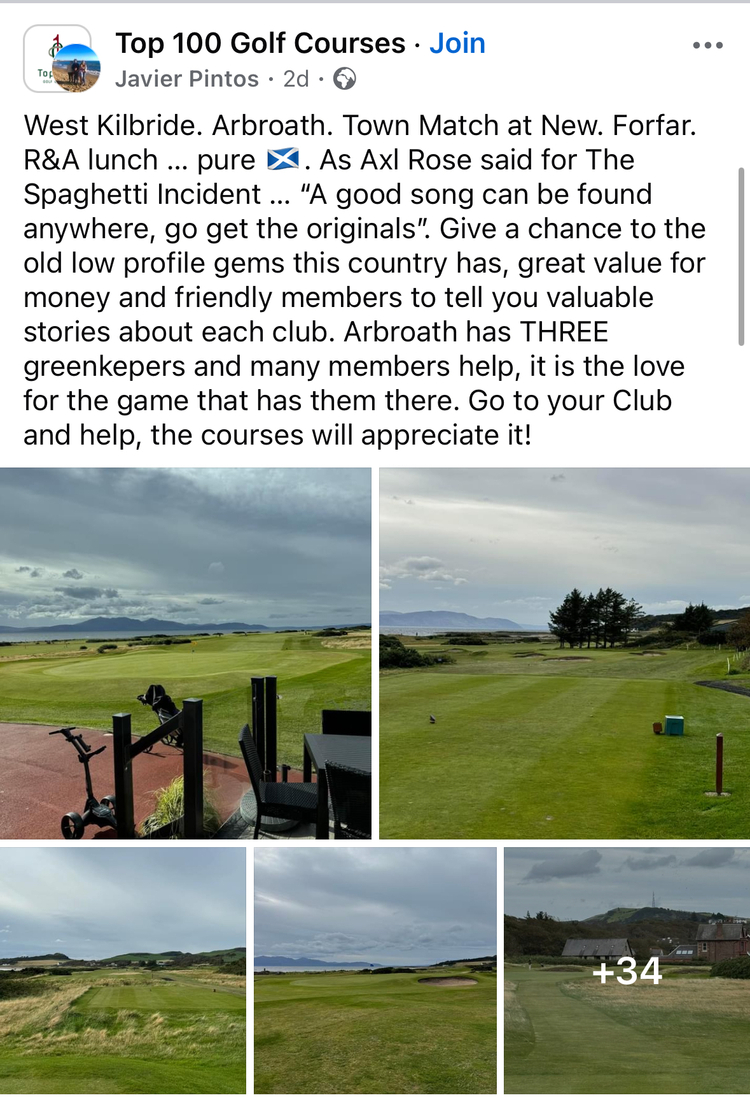This screenshot has height=1100, width=750.
Task: View Javier Pintos's profile
Action: (x=187, y=79)
